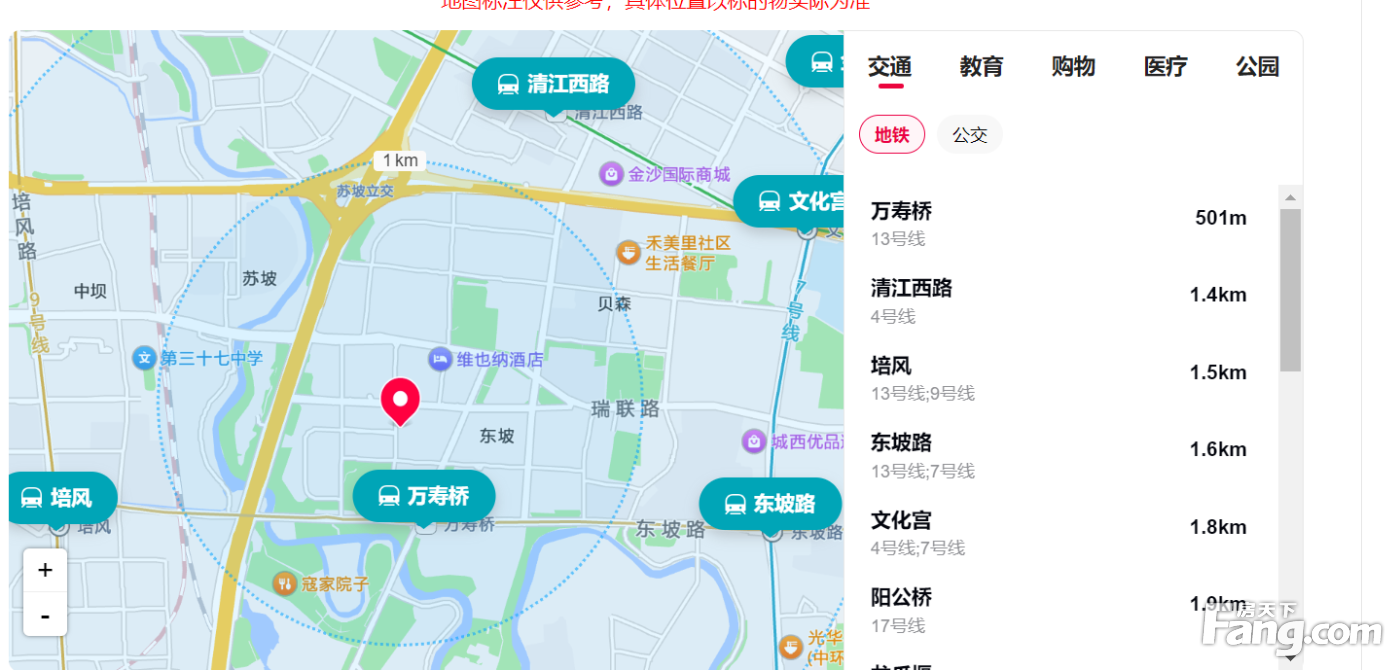This screenshot has height=670, width=1400.
Task: Open 阳公桥 17号线 station row
Action: click(x=1058, y=610)
